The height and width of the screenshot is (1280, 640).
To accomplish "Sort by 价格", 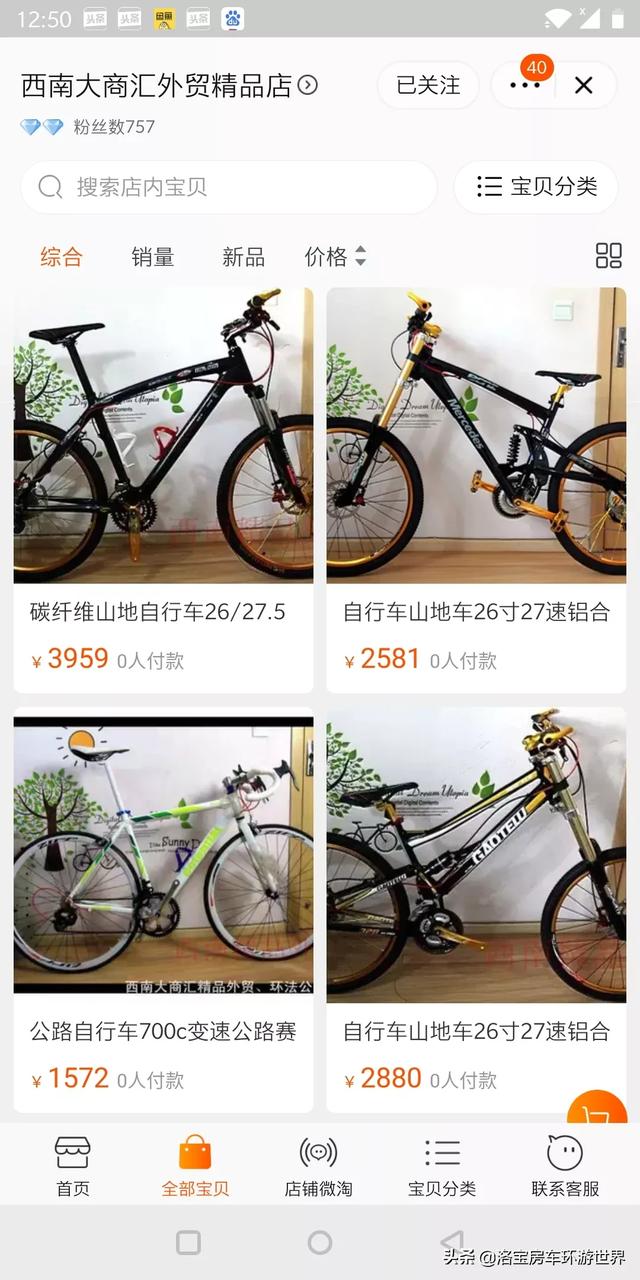I will coord(335,257).
